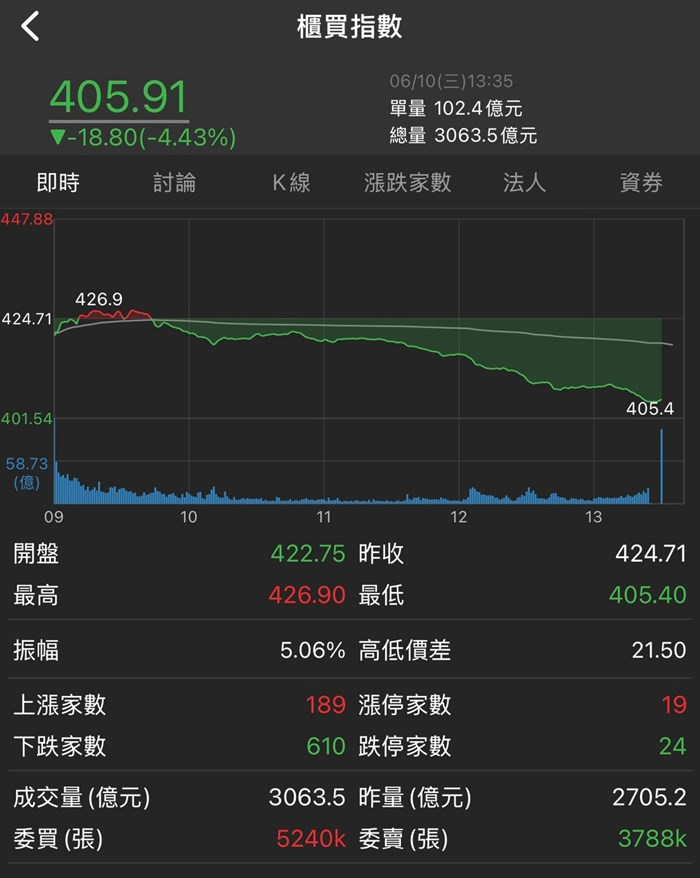Viewport: 700px width, 878px height.
Task: Go back using the arrow icon
Action: (x=30, y=26)
